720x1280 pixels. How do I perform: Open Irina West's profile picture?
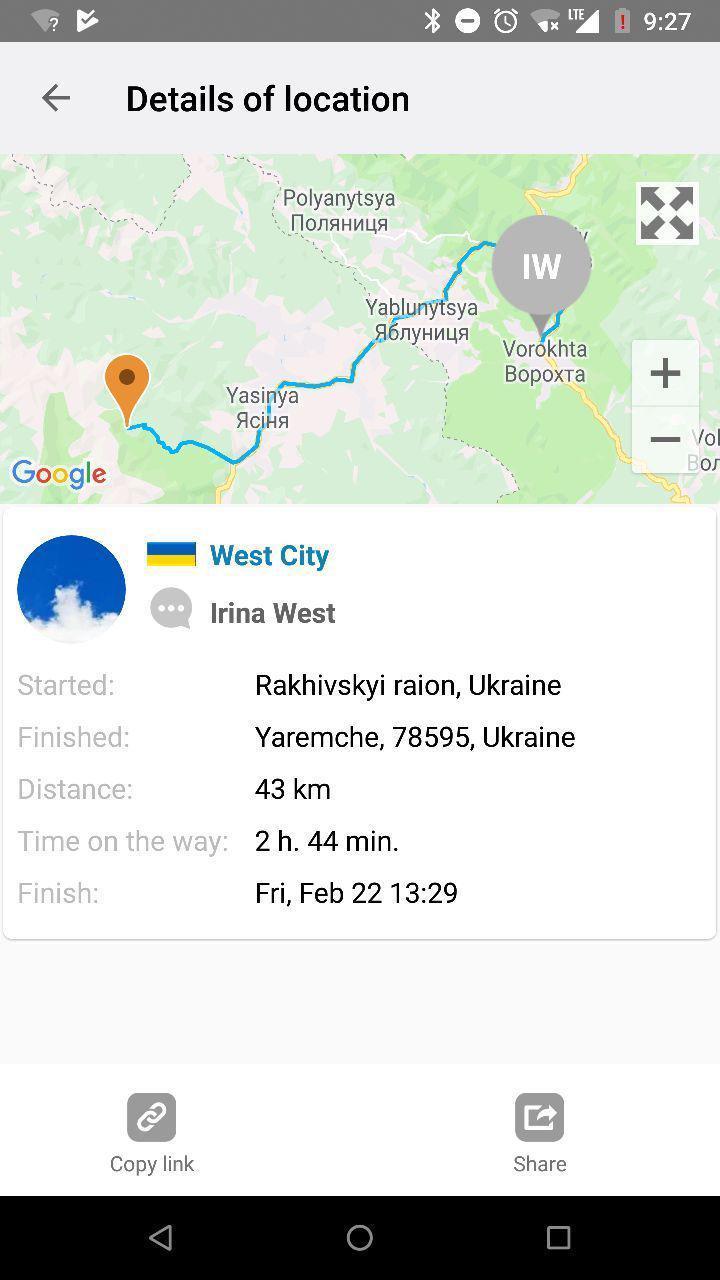click(71, 588)
